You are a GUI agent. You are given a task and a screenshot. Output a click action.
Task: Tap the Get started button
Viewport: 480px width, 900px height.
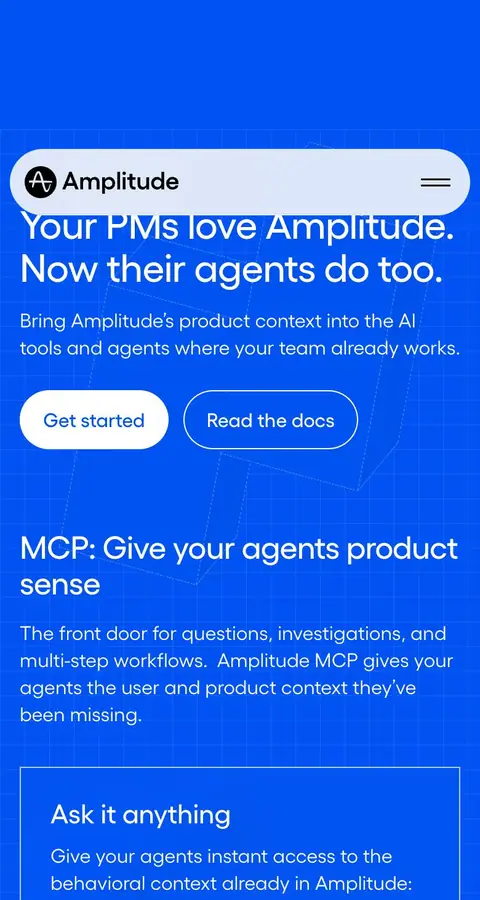click(94, 420)
